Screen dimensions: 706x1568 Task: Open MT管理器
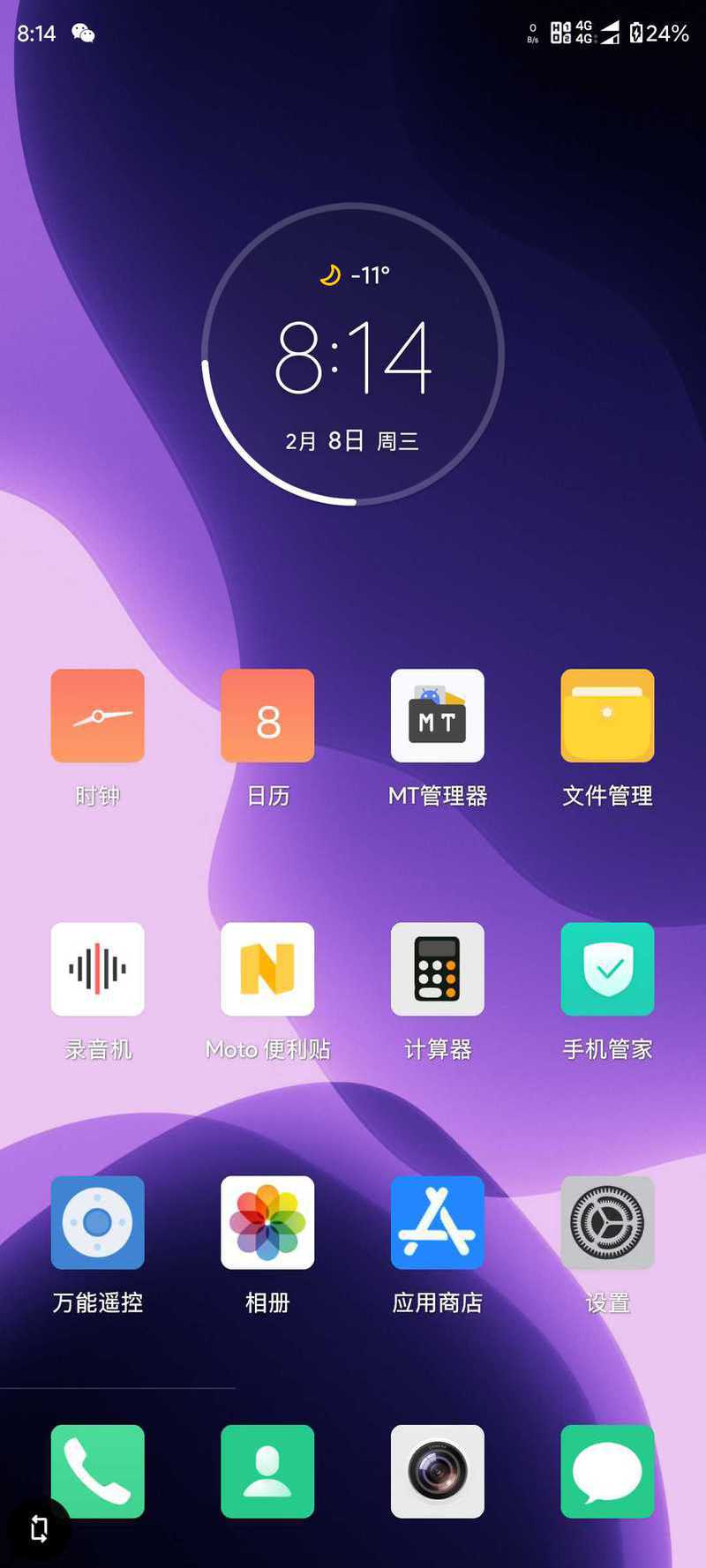438,716
